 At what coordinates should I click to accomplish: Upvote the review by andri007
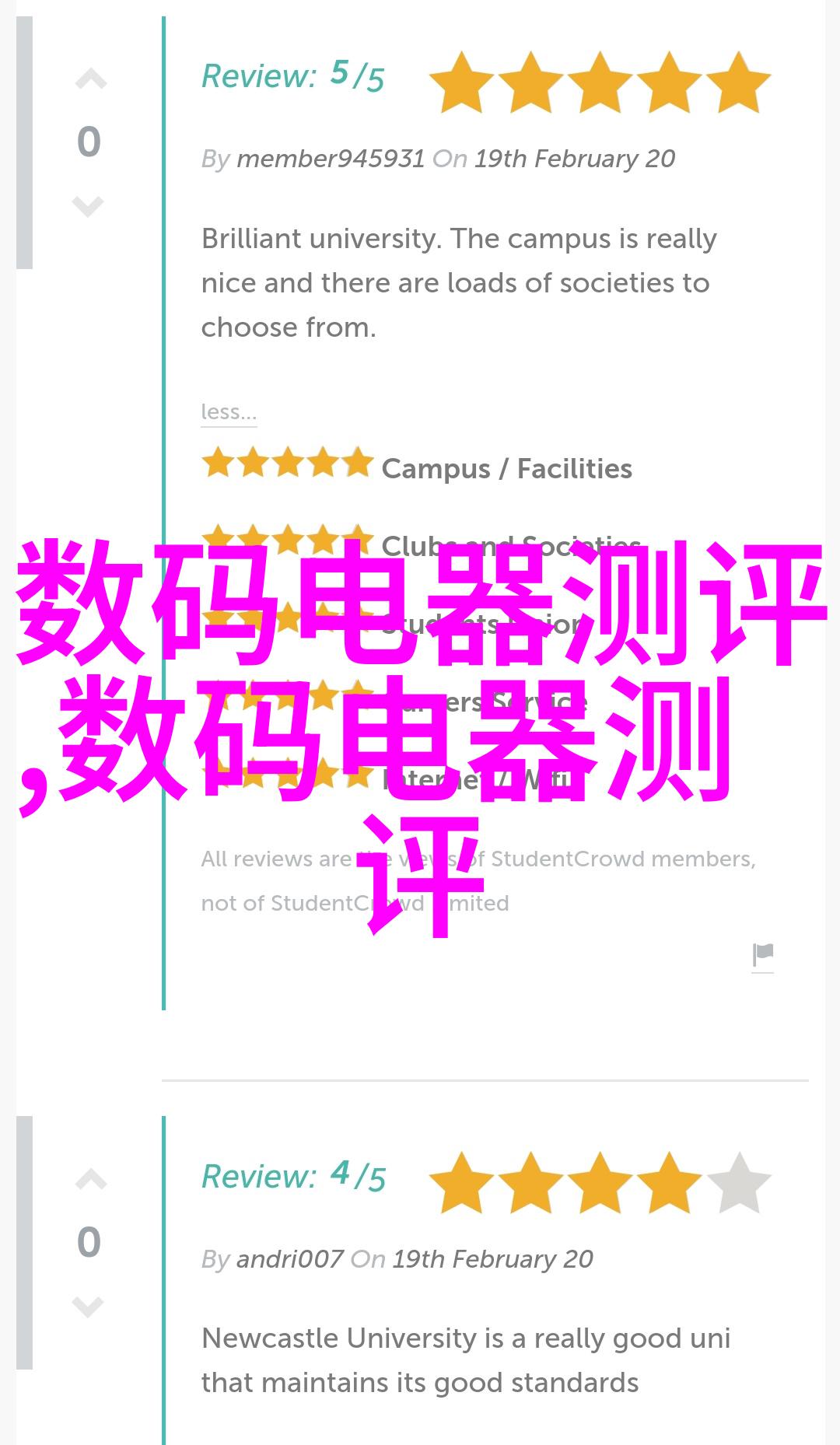pyautogui.click(x=90, y=1181)
